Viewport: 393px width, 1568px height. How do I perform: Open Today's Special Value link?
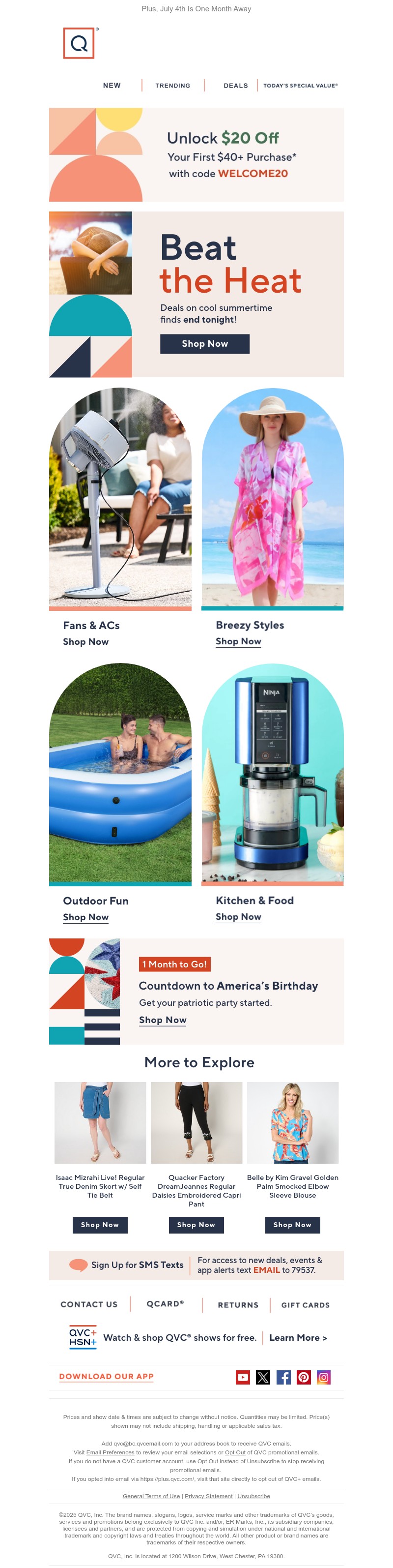300,86
